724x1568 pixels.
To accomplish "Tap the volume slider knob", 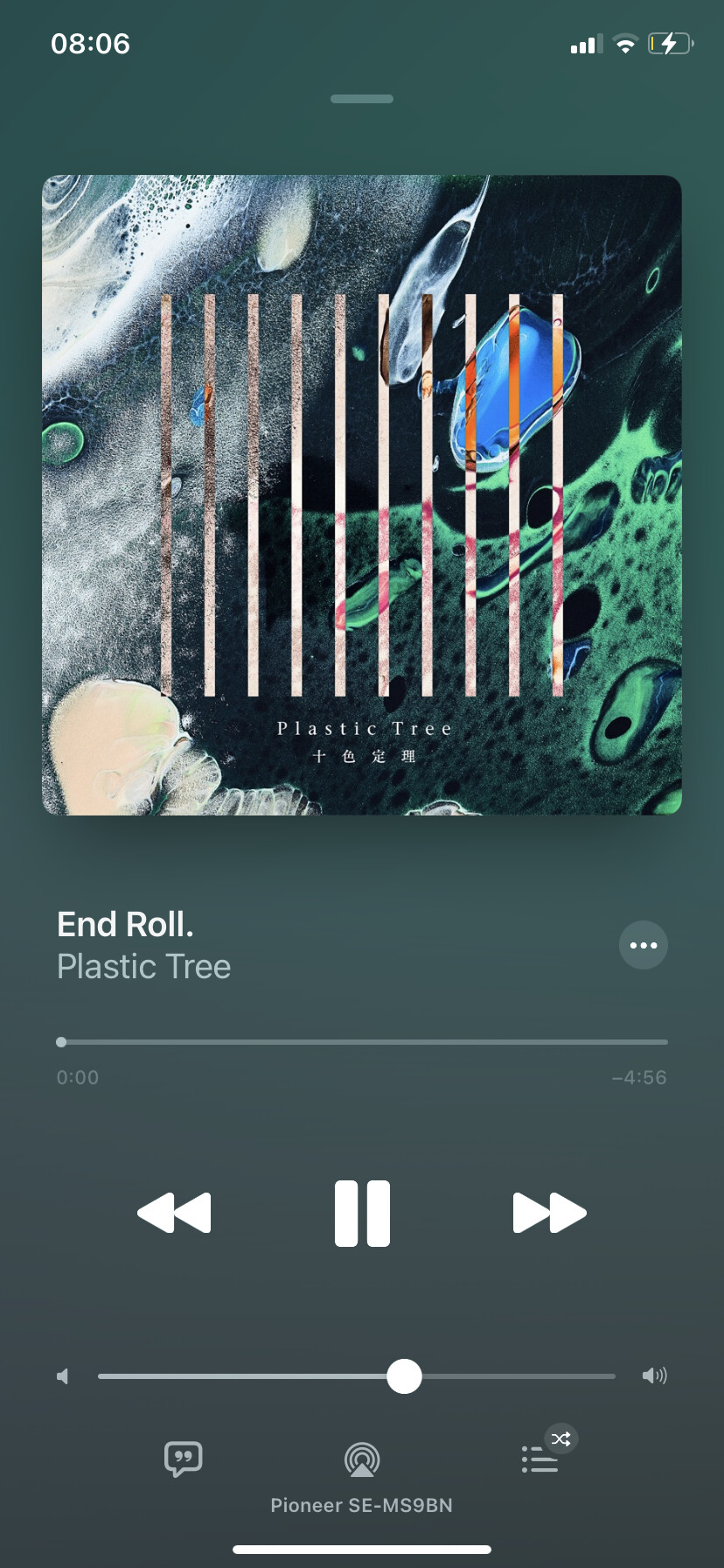I will pos(404,1375).
